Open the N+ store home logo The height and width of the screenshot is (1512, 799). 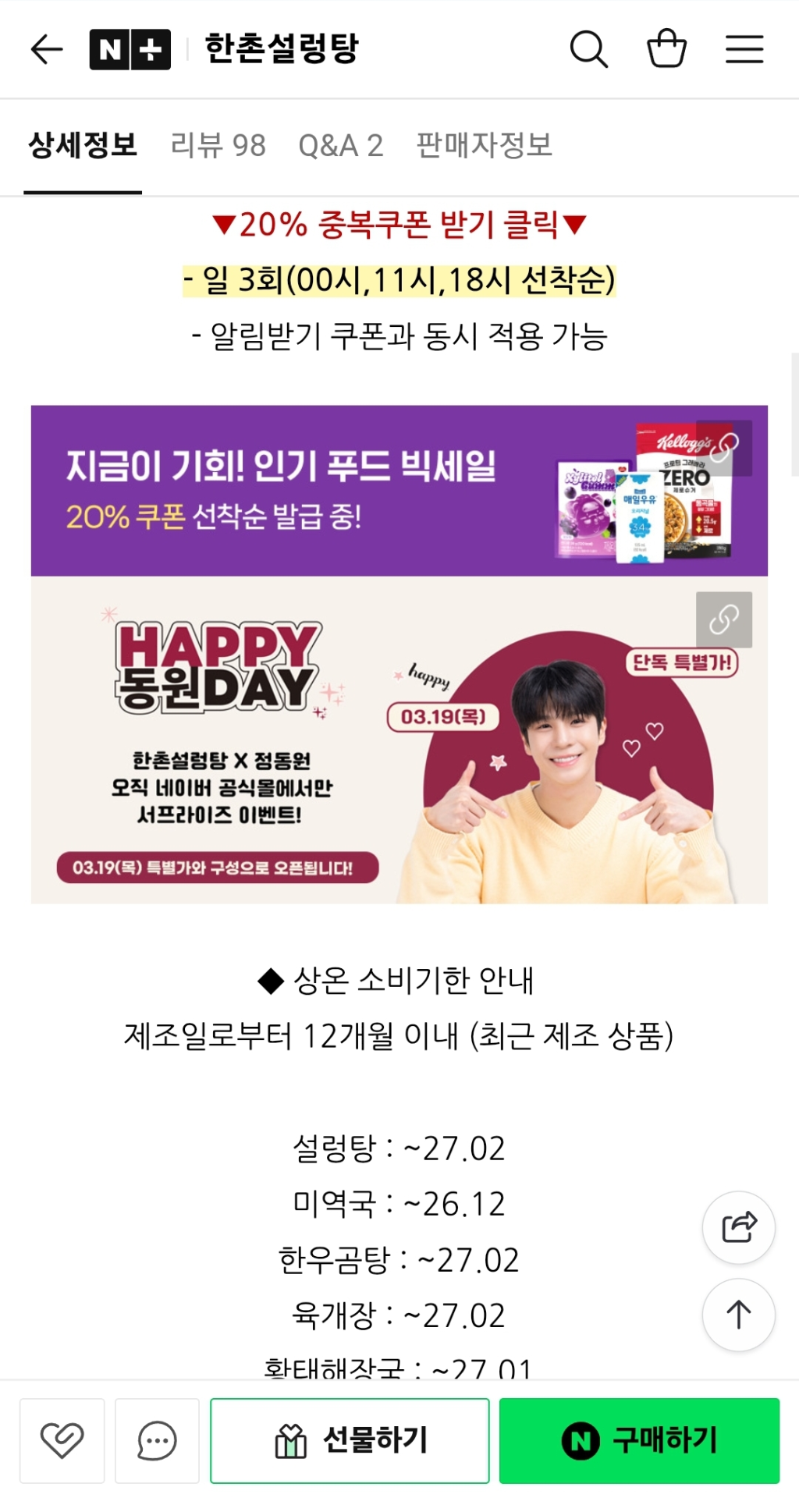(x=130, y=49)
